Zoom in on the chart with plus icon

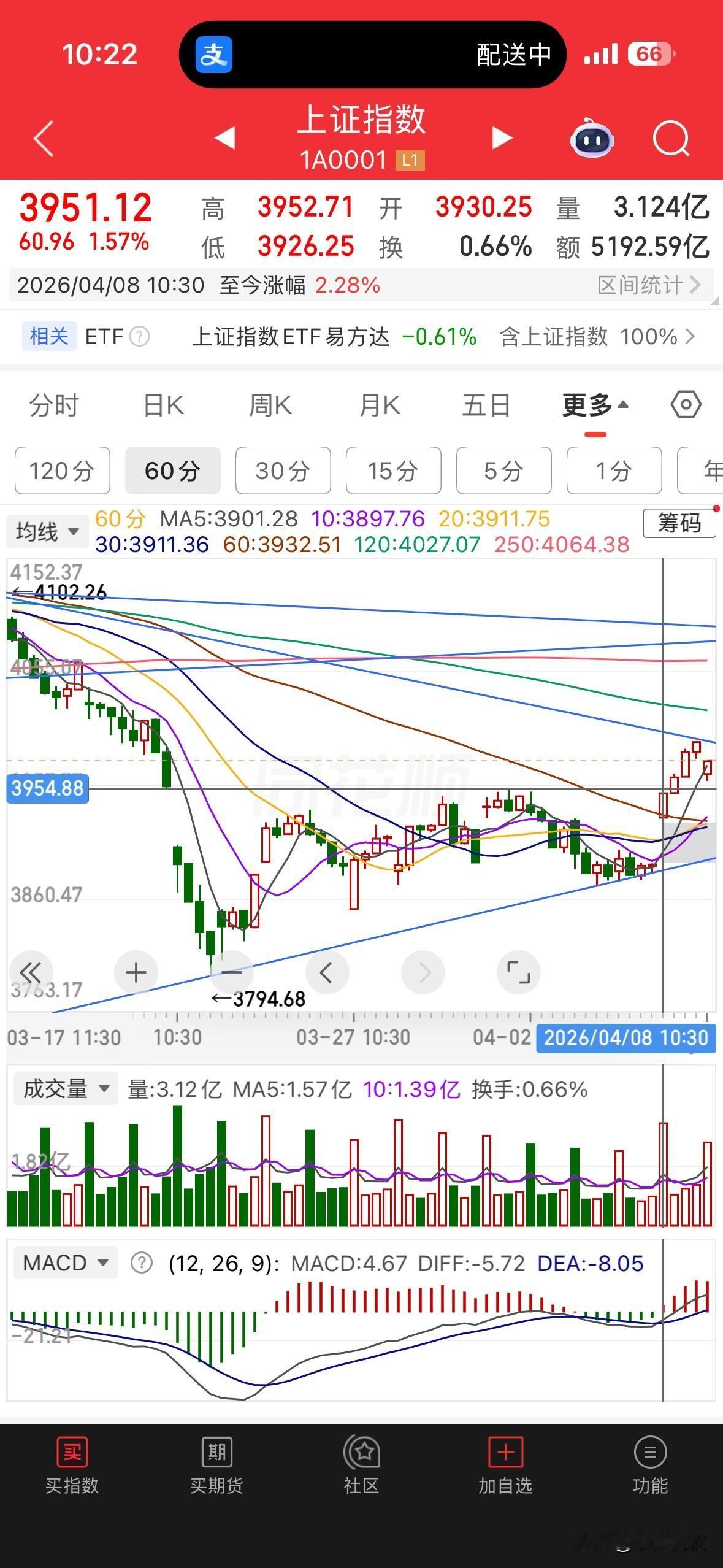click(x=136, y=972)
